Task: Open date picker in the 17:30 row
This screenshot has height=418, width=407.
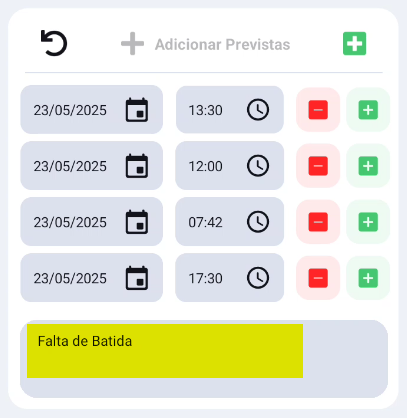Action: [x=137, y=278]
